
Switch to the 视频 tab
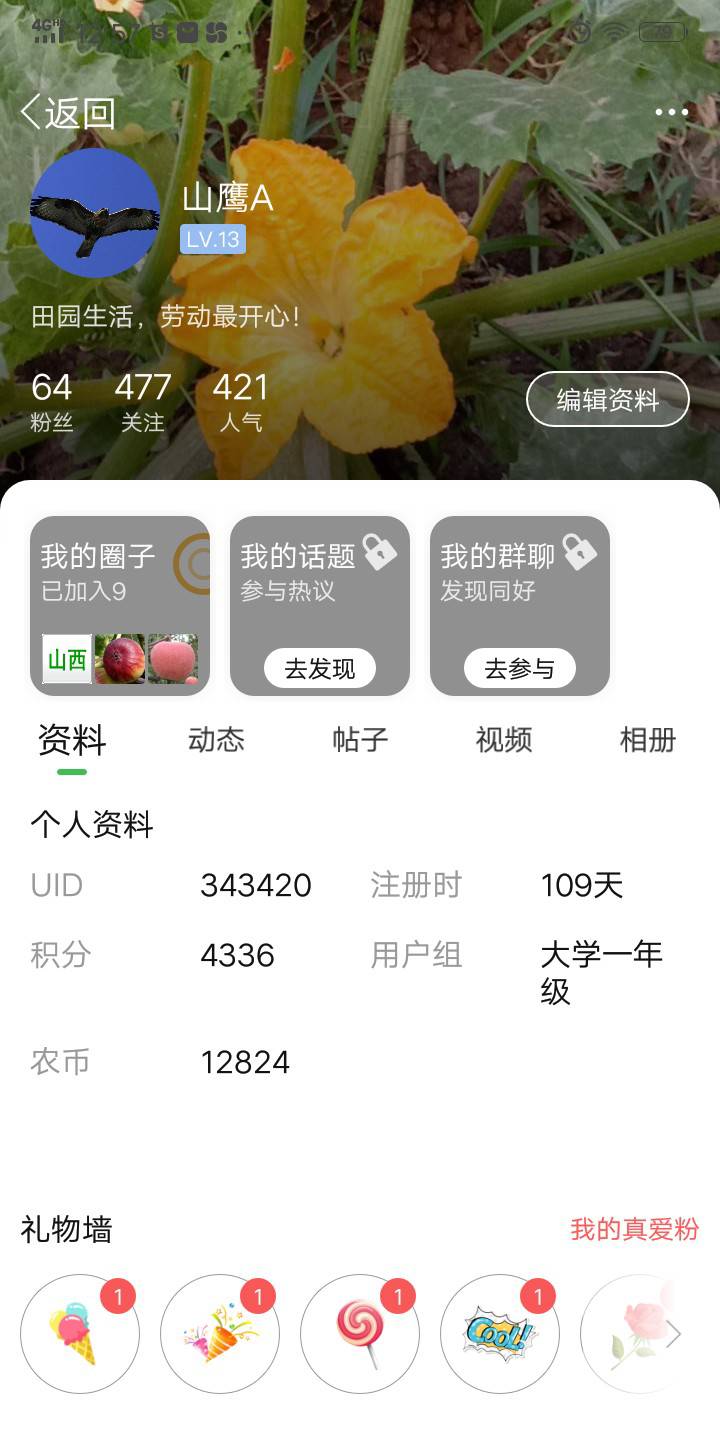pyautogui.click(x=504, y=740)
